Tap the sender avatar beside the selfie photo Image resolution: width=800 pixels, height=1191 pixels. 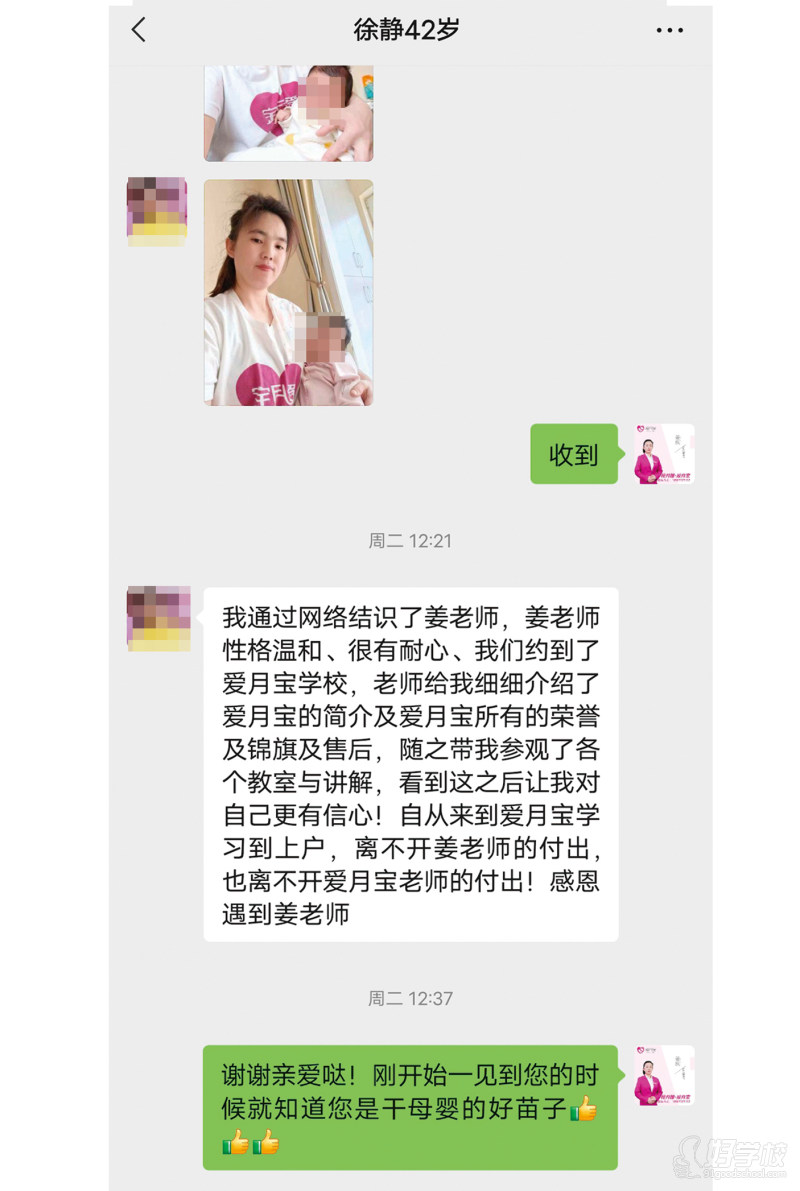[x=157, y=211]
